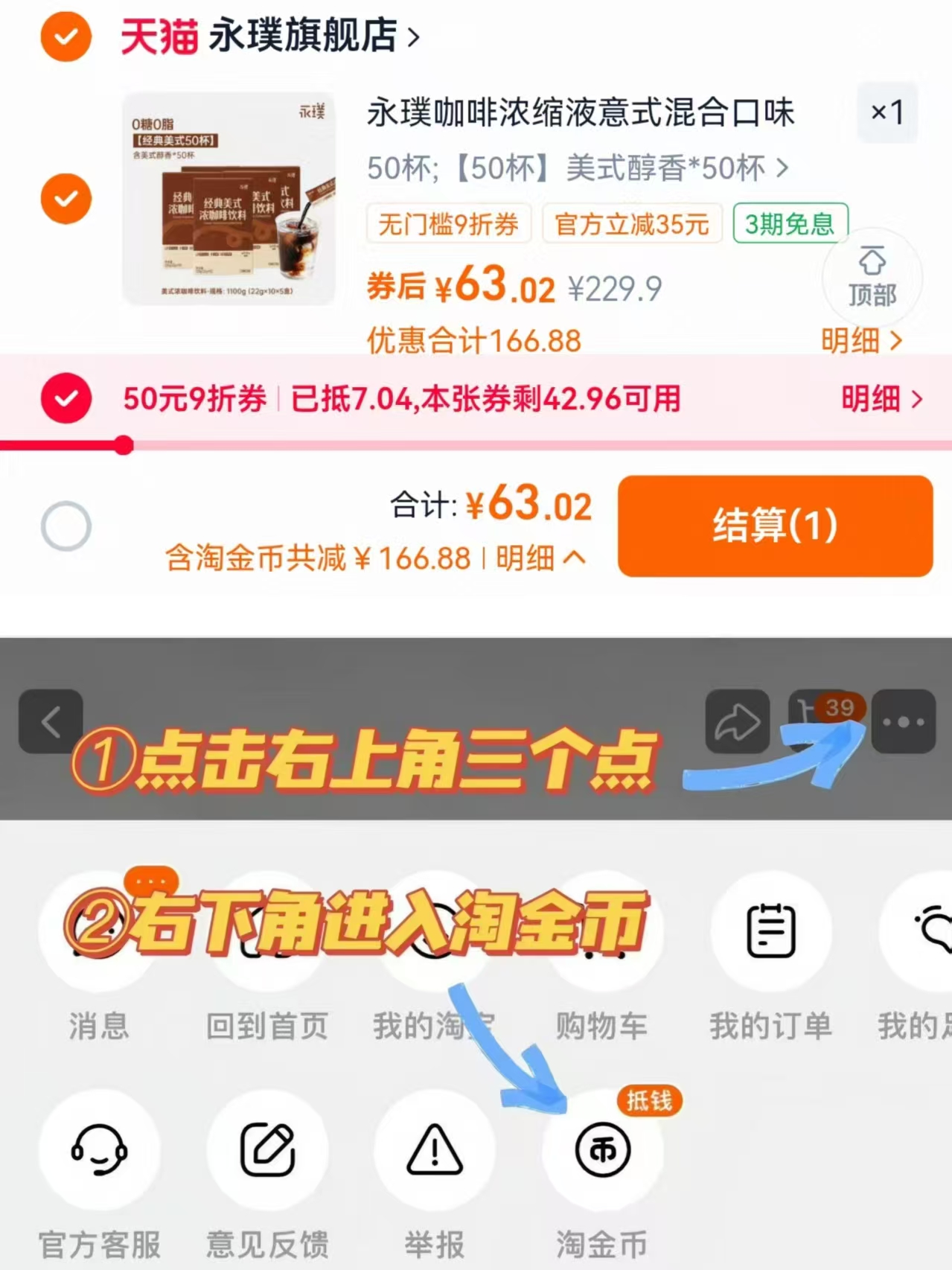Report via the 举报 warning icon

point(434,1150)
